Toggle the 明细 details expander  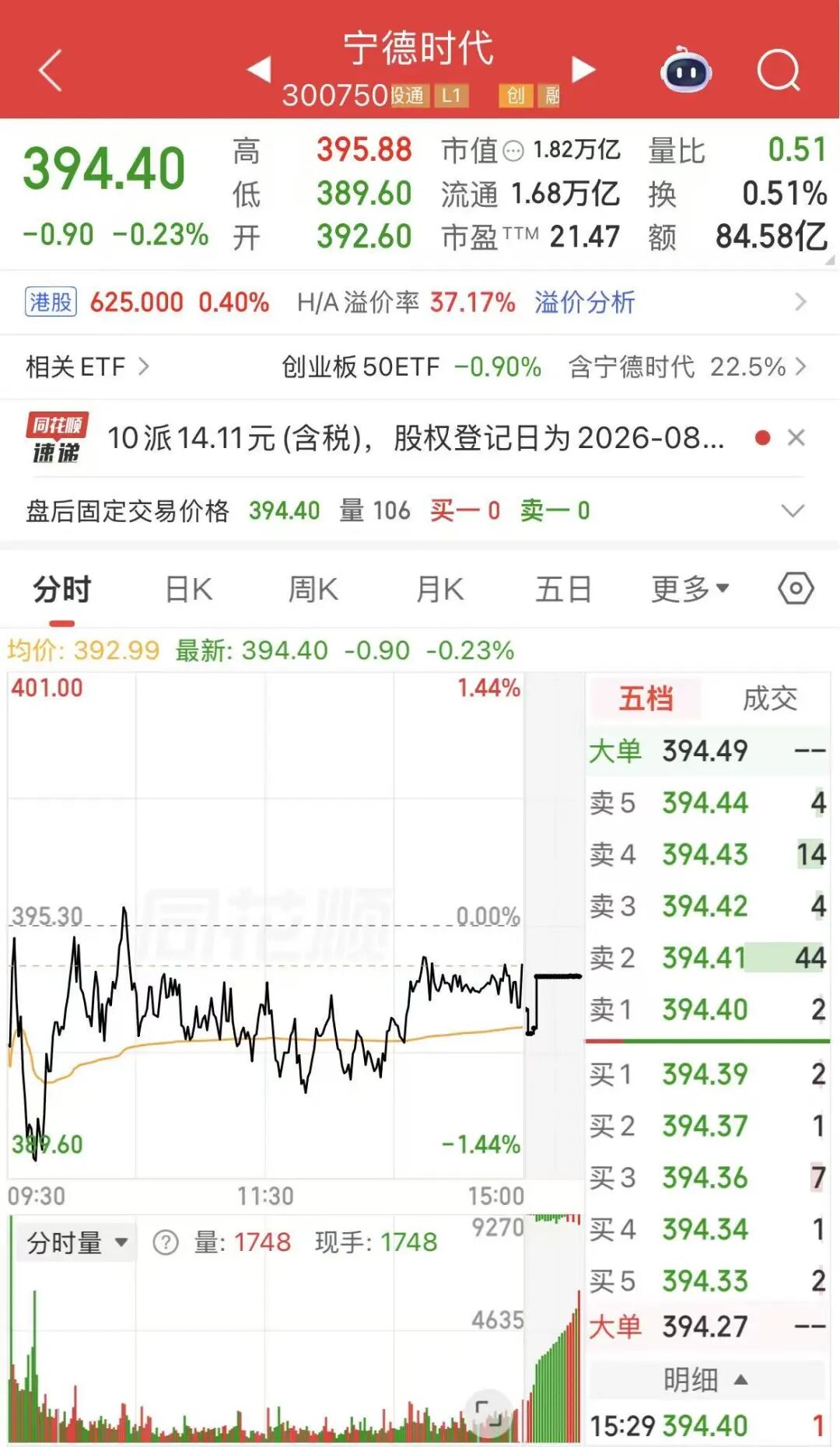706,1380
